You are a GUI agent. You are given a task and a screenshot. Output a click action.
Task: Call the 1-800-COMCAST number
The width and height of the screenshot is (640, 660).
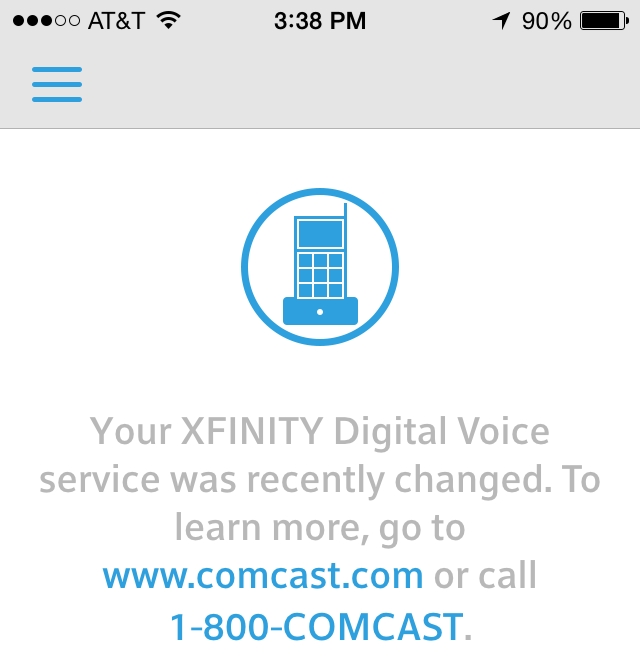[x=316, y=627]
